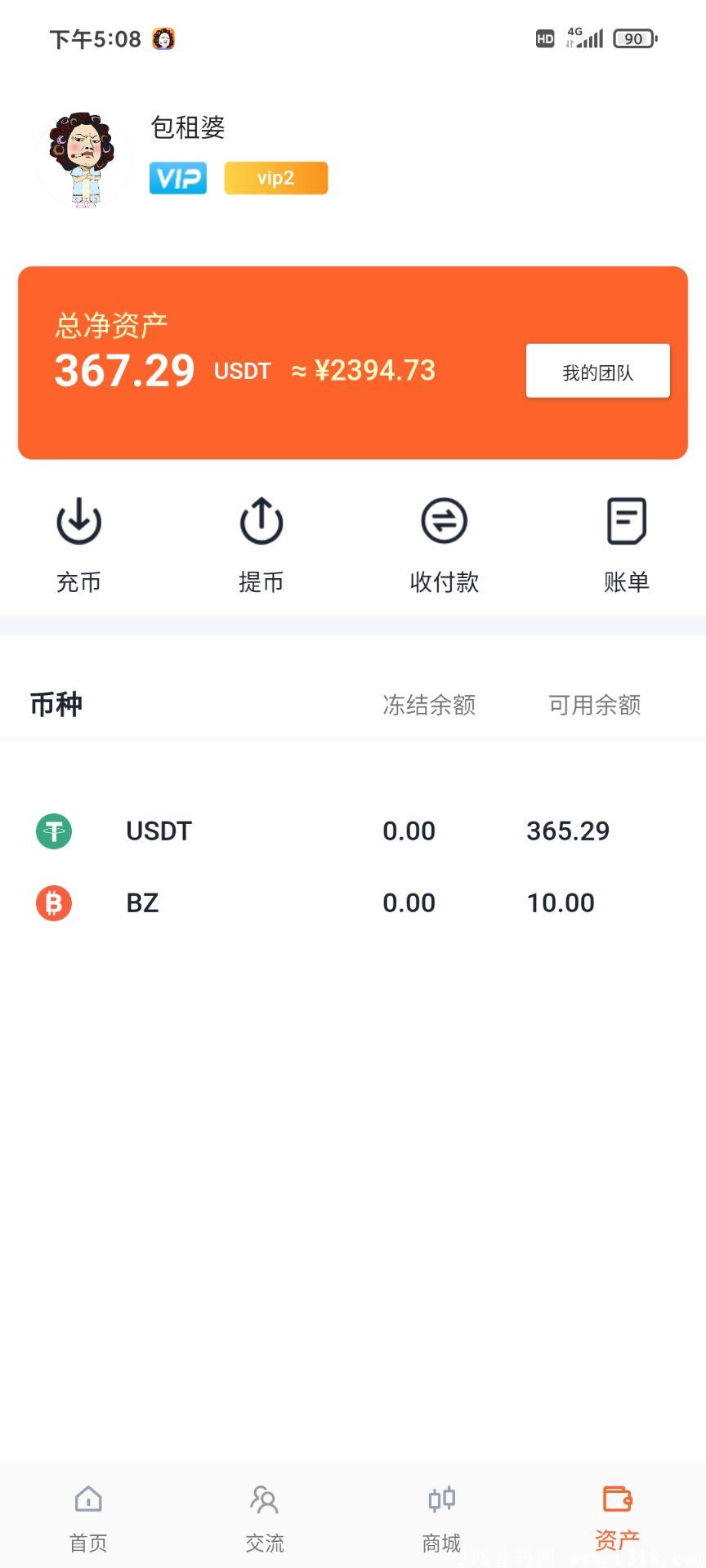Viewport: 706px width, 1568px height.
Task: Click the blue VIP badge
Action: click(x=178, y=177)
